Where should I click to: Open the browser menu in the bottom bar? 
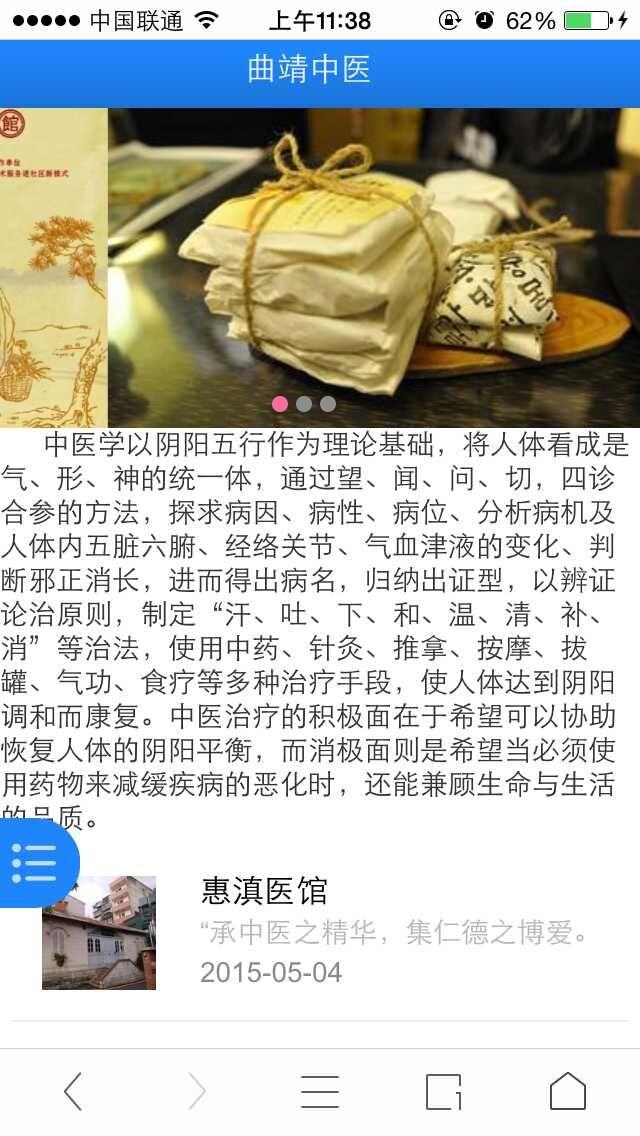320,1091
